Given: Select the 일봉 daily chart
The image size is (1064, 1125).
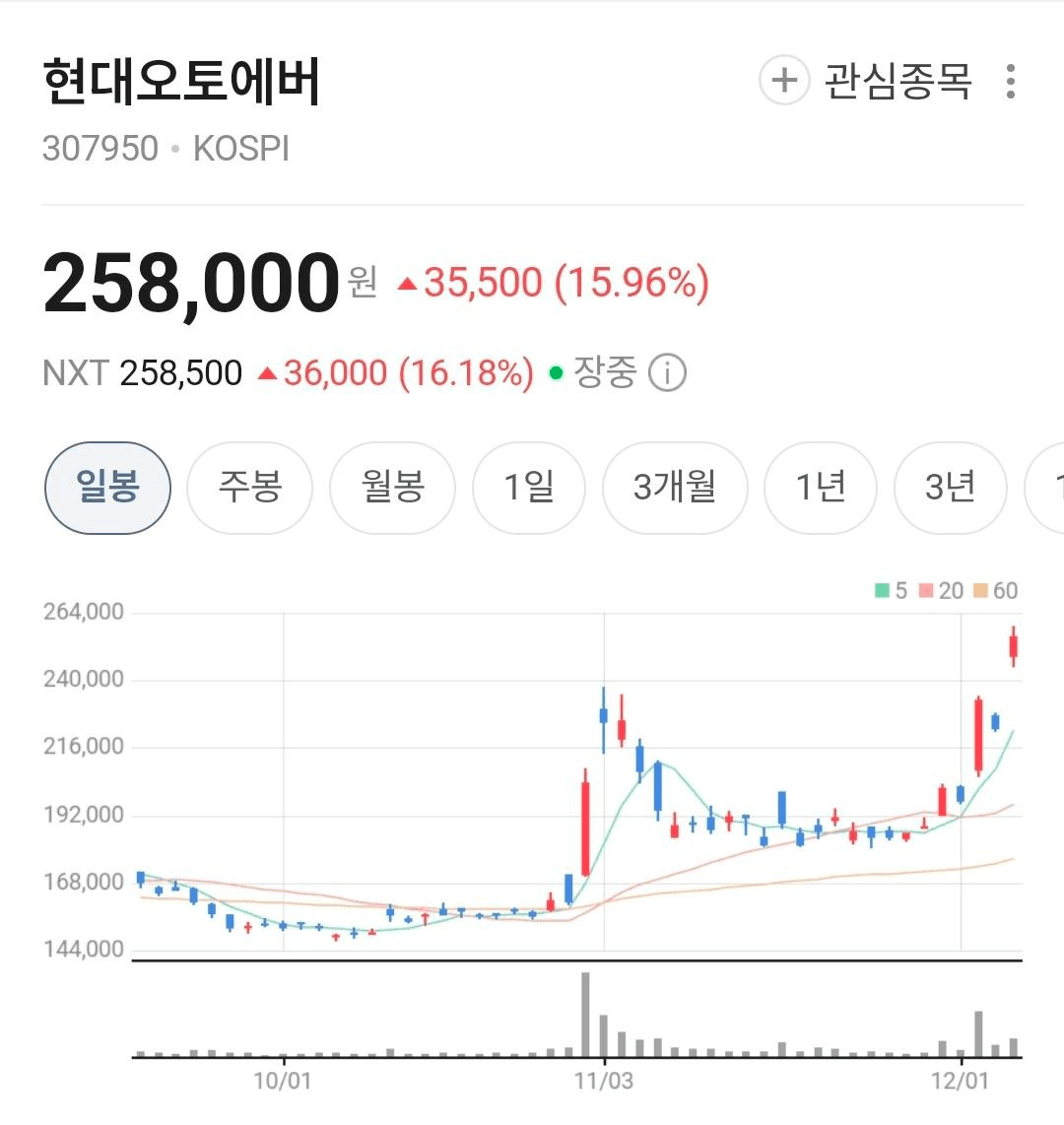Looking at the screenshot, I should point(108,488).
